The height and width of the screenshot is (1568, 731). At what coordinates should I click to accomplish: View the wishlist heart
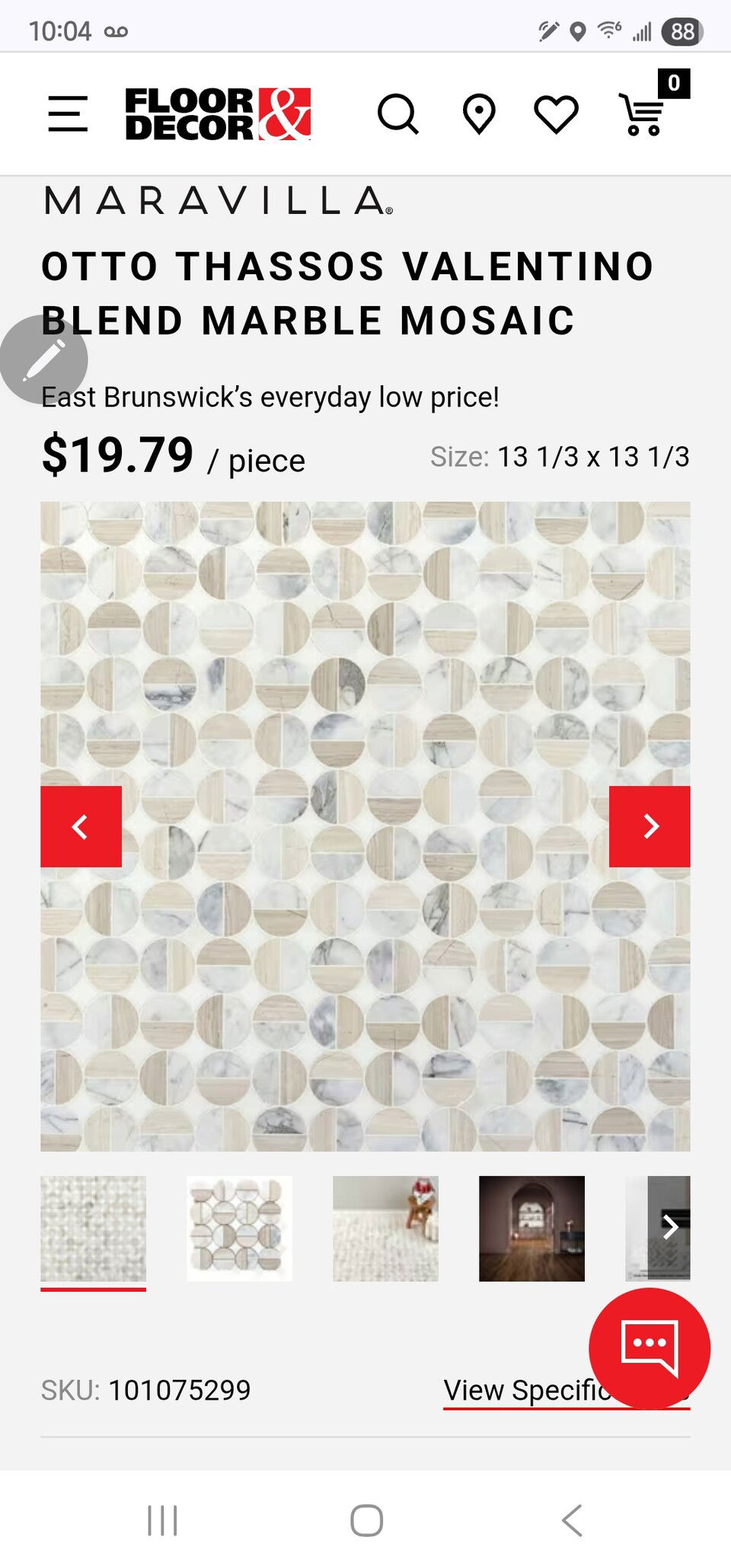coord(556,114)
